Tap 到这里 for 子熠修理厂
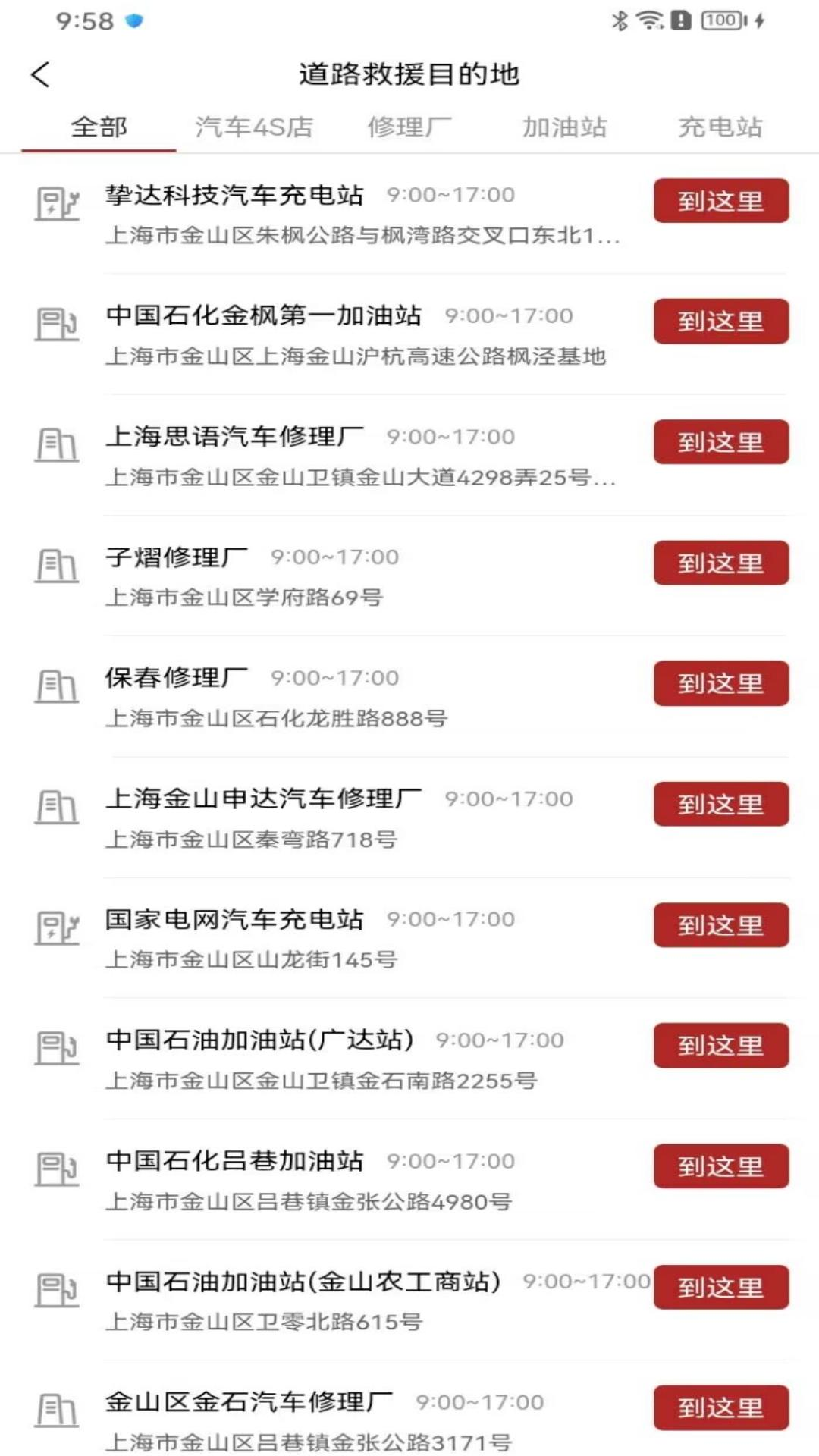This screenshot has width=819, height=1456. coord(720,563)
